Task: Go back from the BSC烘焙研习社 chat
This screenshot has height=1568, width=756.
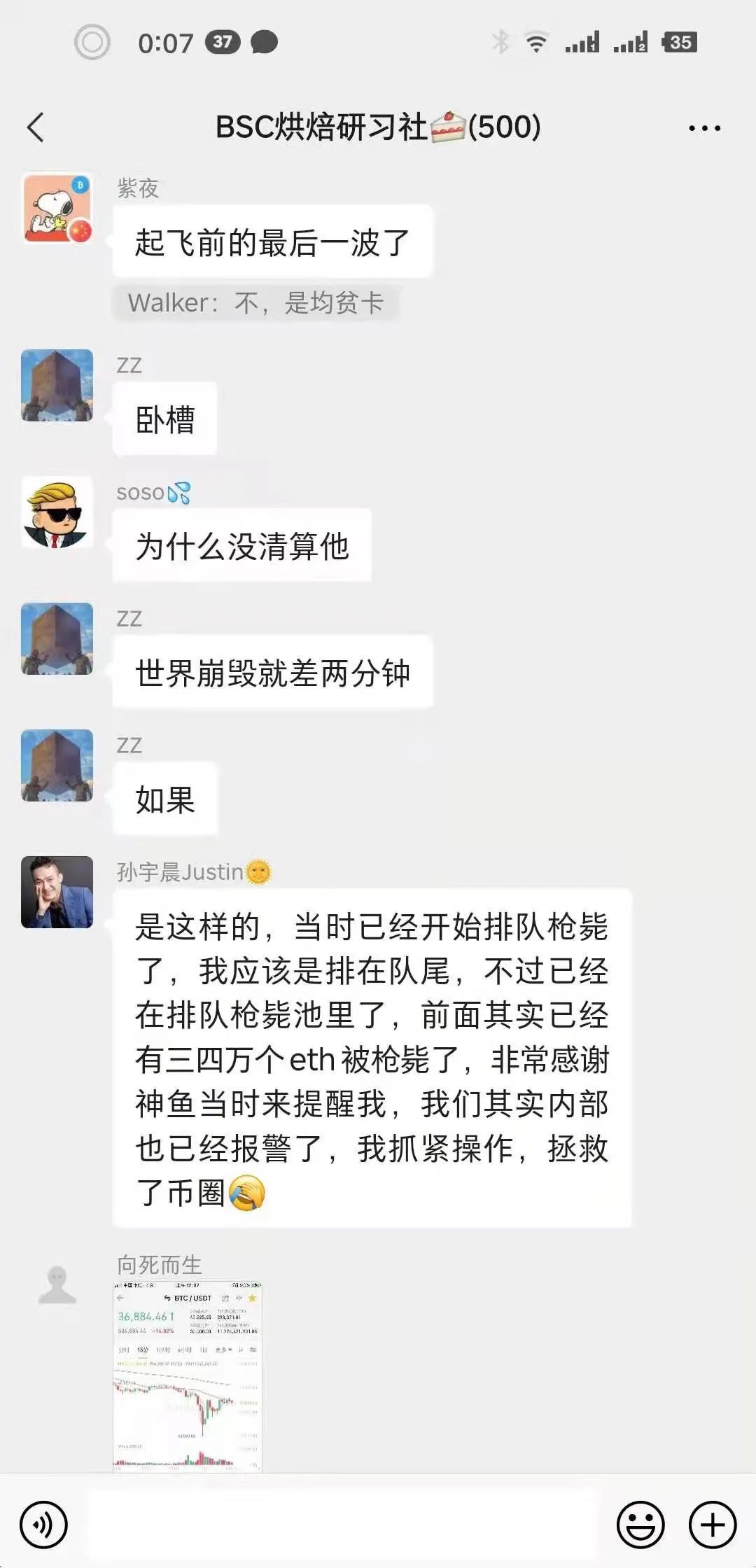Action: pos(36,127)
